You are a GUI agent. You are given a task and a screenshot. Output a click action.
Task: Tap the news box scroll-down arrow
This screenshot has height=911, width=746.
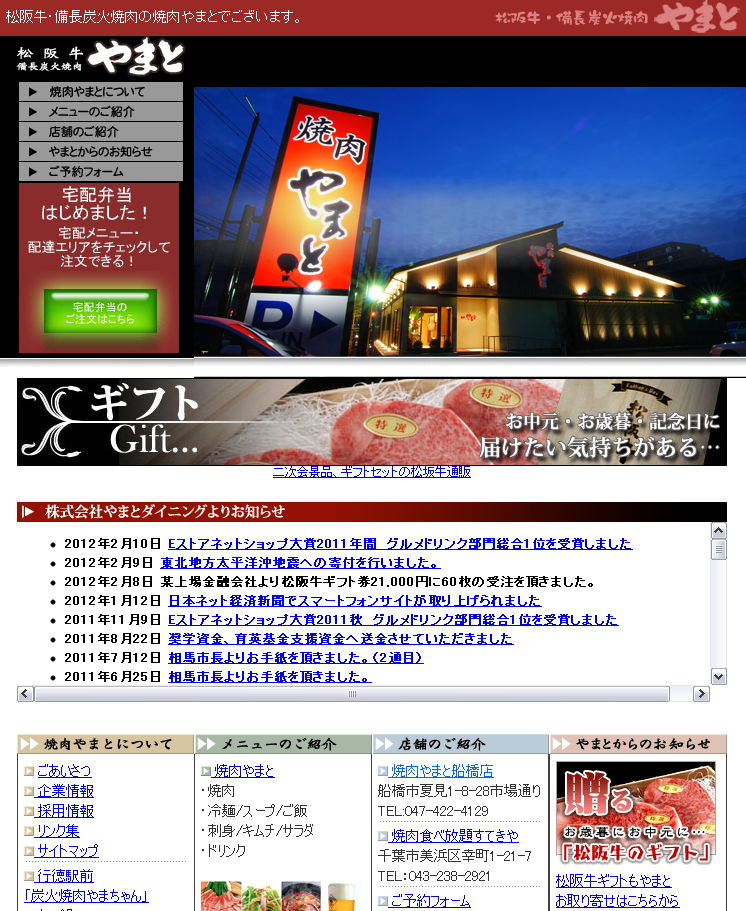(718, 676)
